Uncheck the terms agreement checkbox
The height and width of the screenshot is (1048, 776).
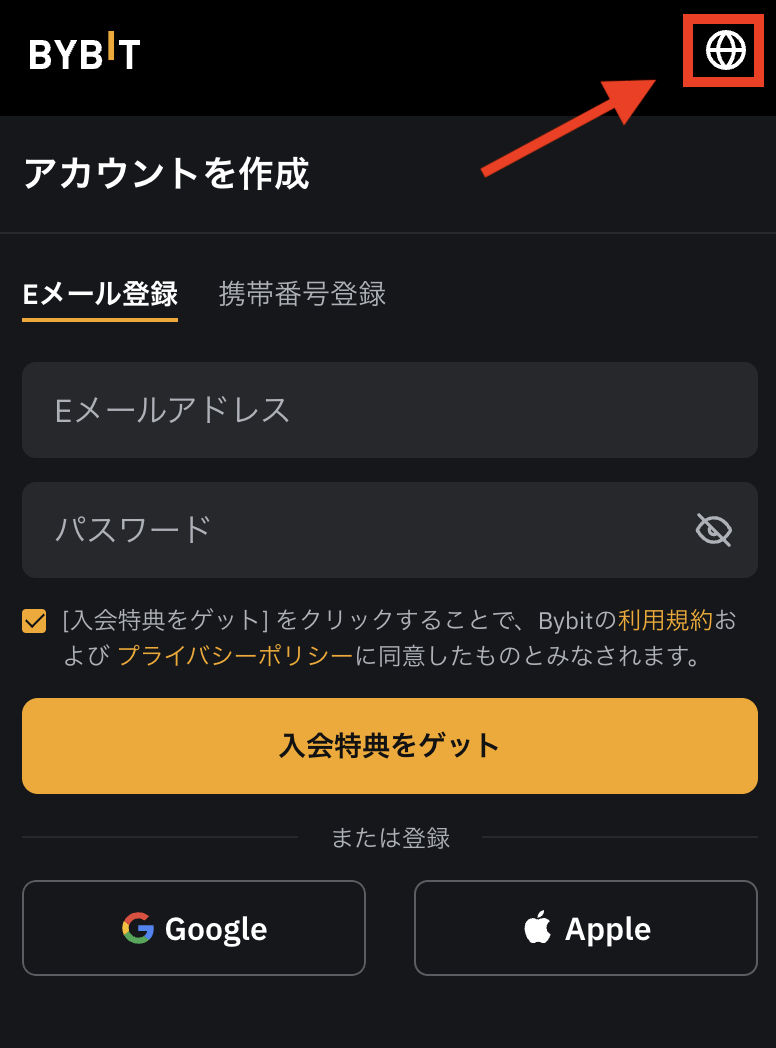(x=34, y=621)
